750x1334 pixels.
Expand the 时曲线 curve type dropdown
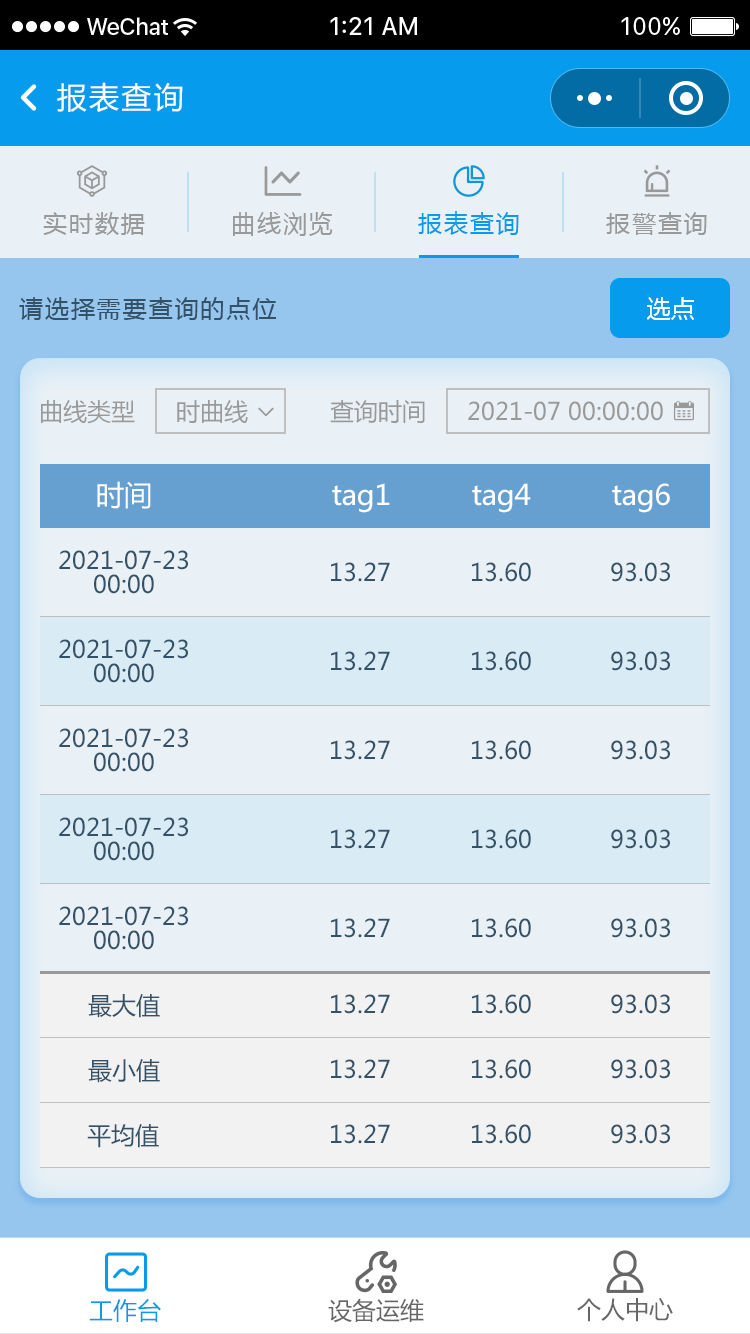click(x=220, y=411)
